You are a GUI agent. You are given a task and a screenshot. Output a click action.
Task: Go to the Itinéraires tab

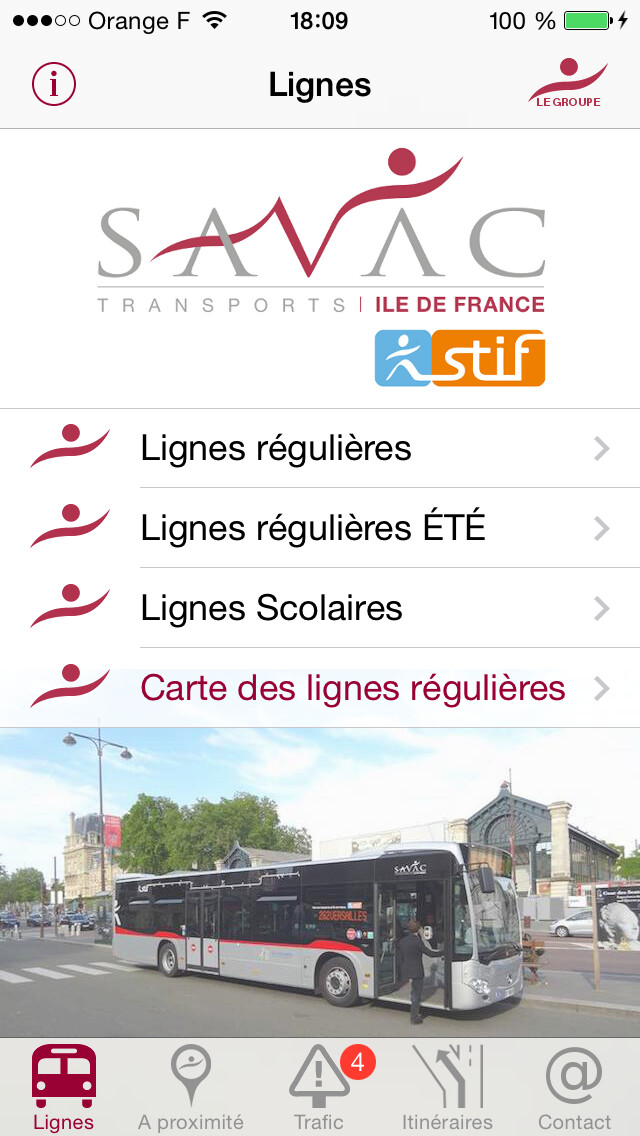447,1088
